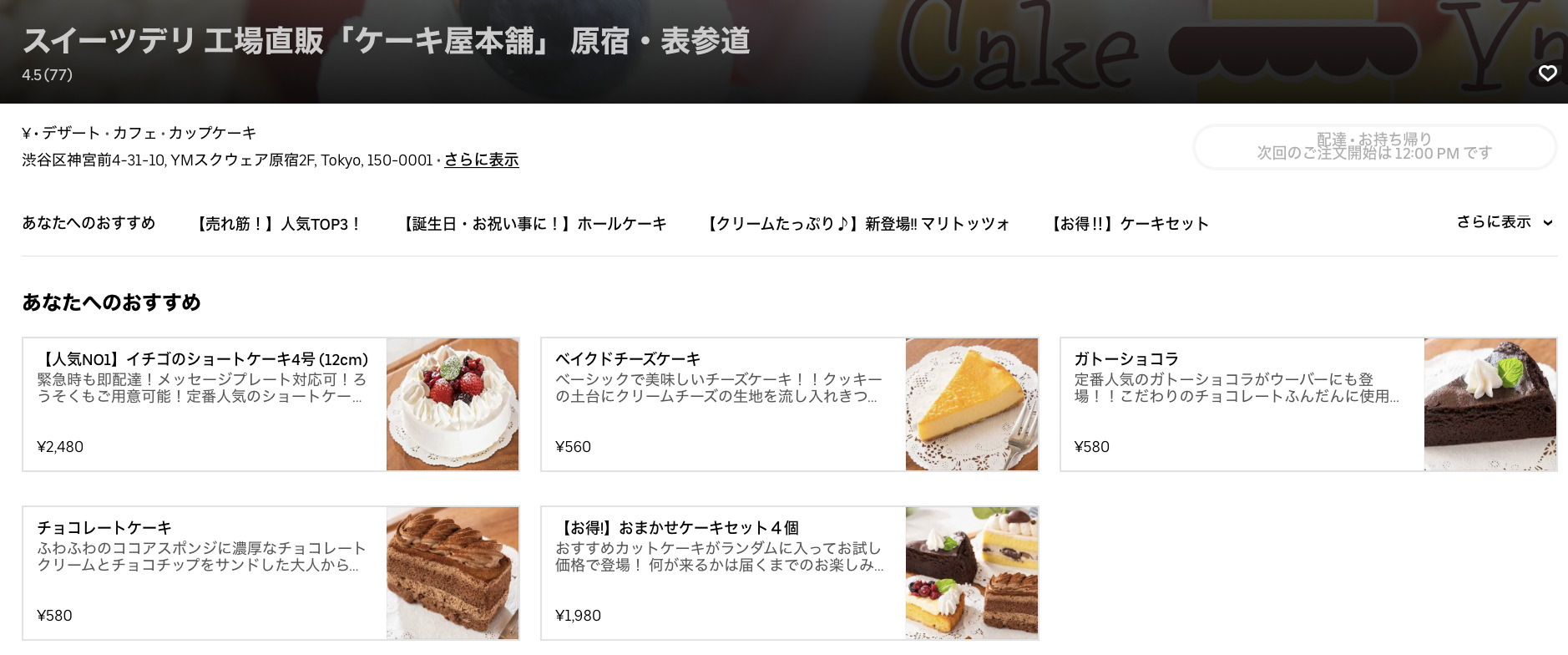The height and width of the screenshot is (655, 1568).
Task: Open the 新登場!! マリトッツォ tab
Action: [857, 224]
